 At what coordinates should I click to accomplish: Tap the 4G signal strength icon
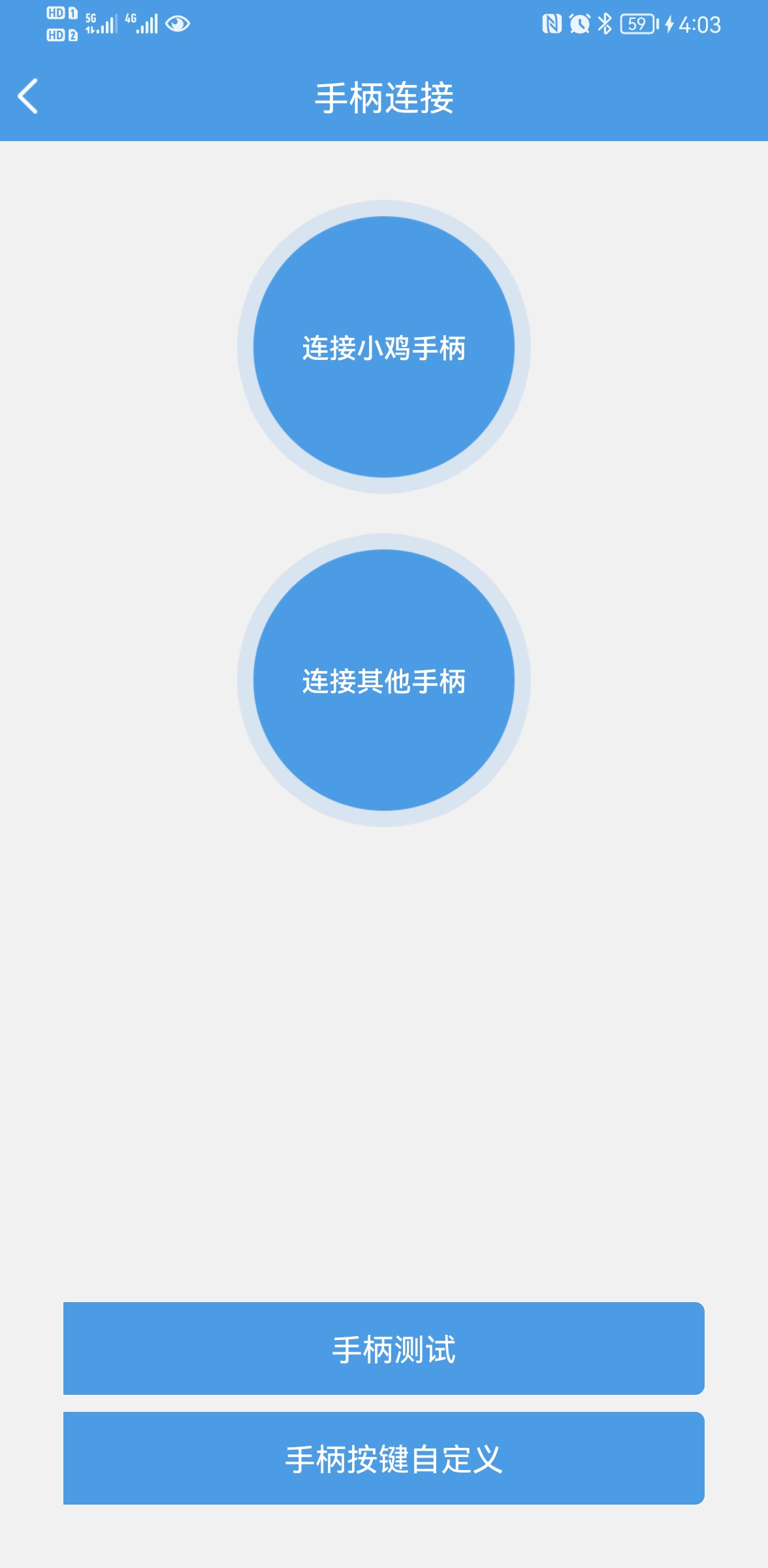click(140, 24)
